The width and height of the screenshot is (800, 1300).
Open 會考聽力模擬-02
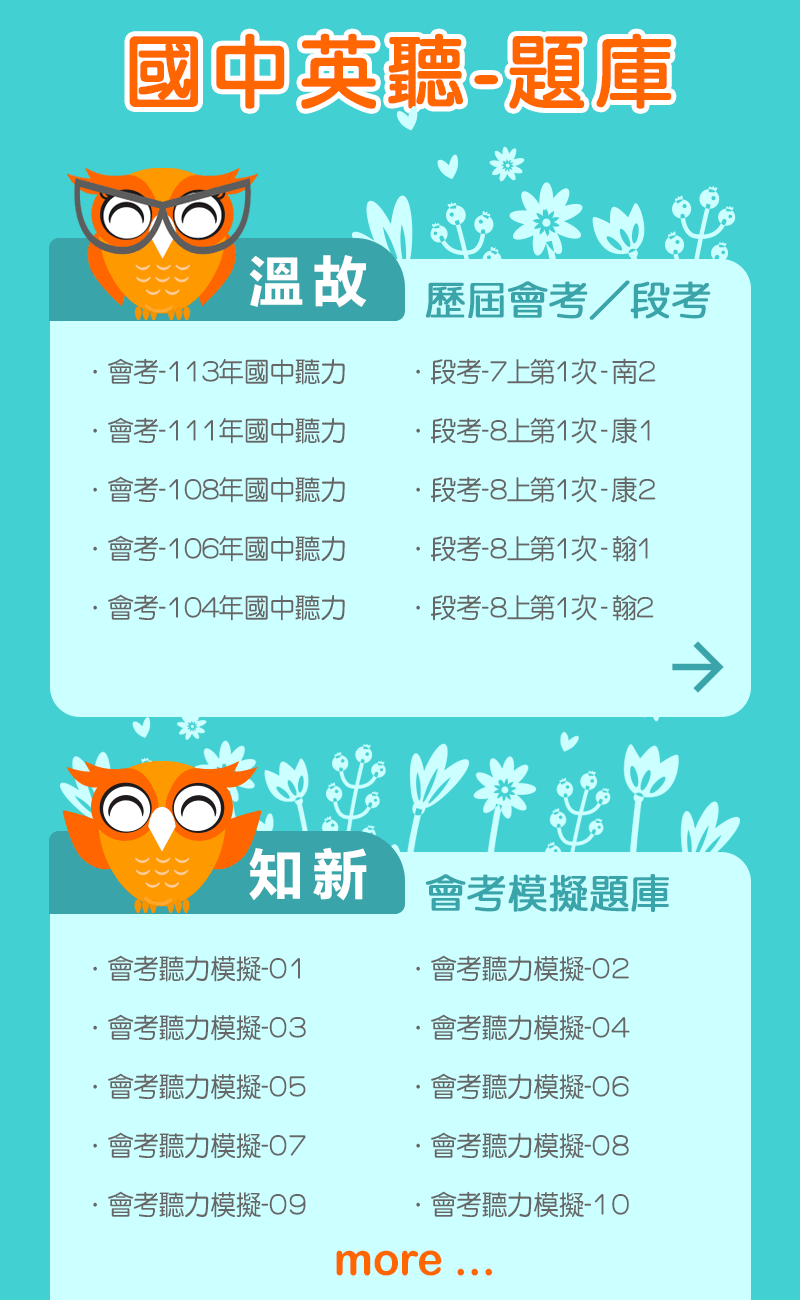[530, 969]
